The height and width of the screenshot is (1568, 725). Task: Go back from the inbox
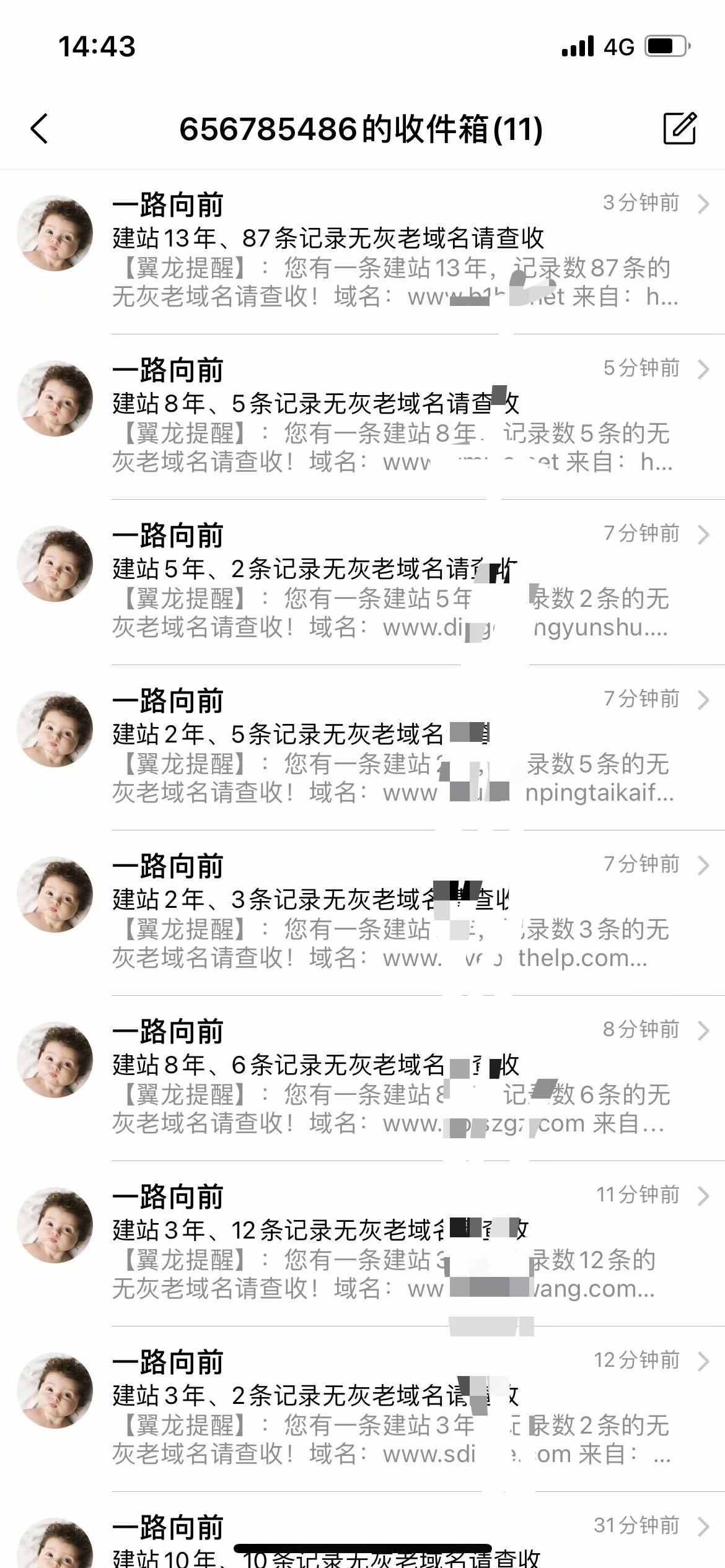pyautogui.click(x=40, y=129)
